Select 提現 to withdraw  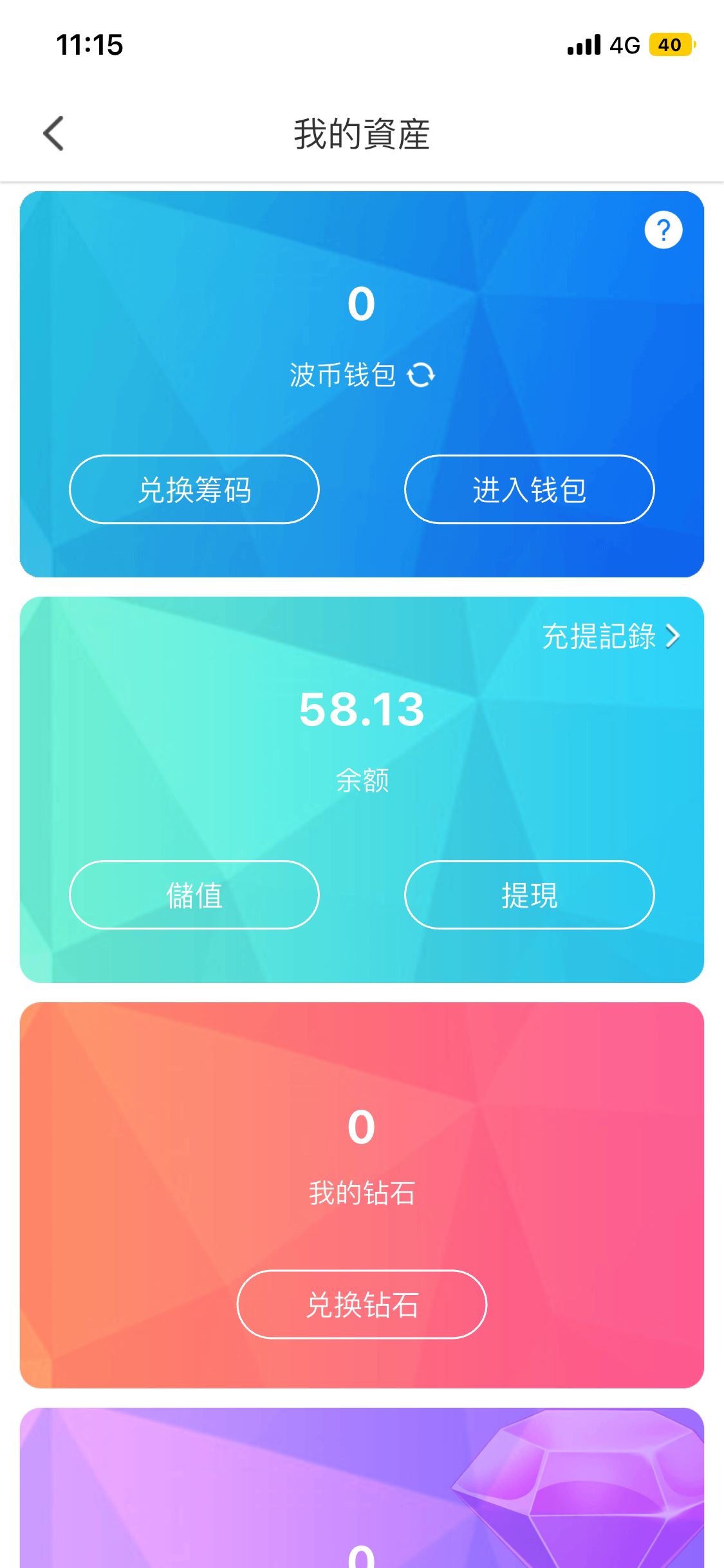coord(529,895)
